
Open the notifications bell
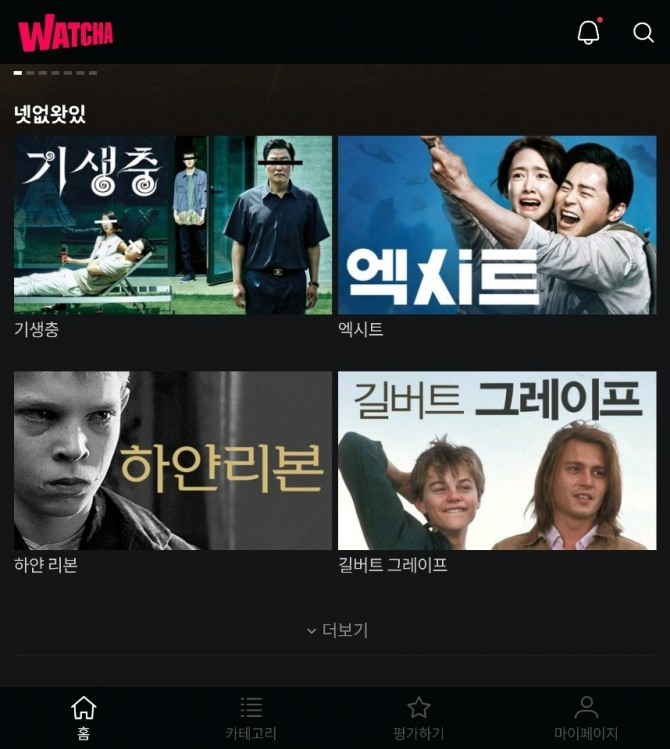(x=589, y=32)
